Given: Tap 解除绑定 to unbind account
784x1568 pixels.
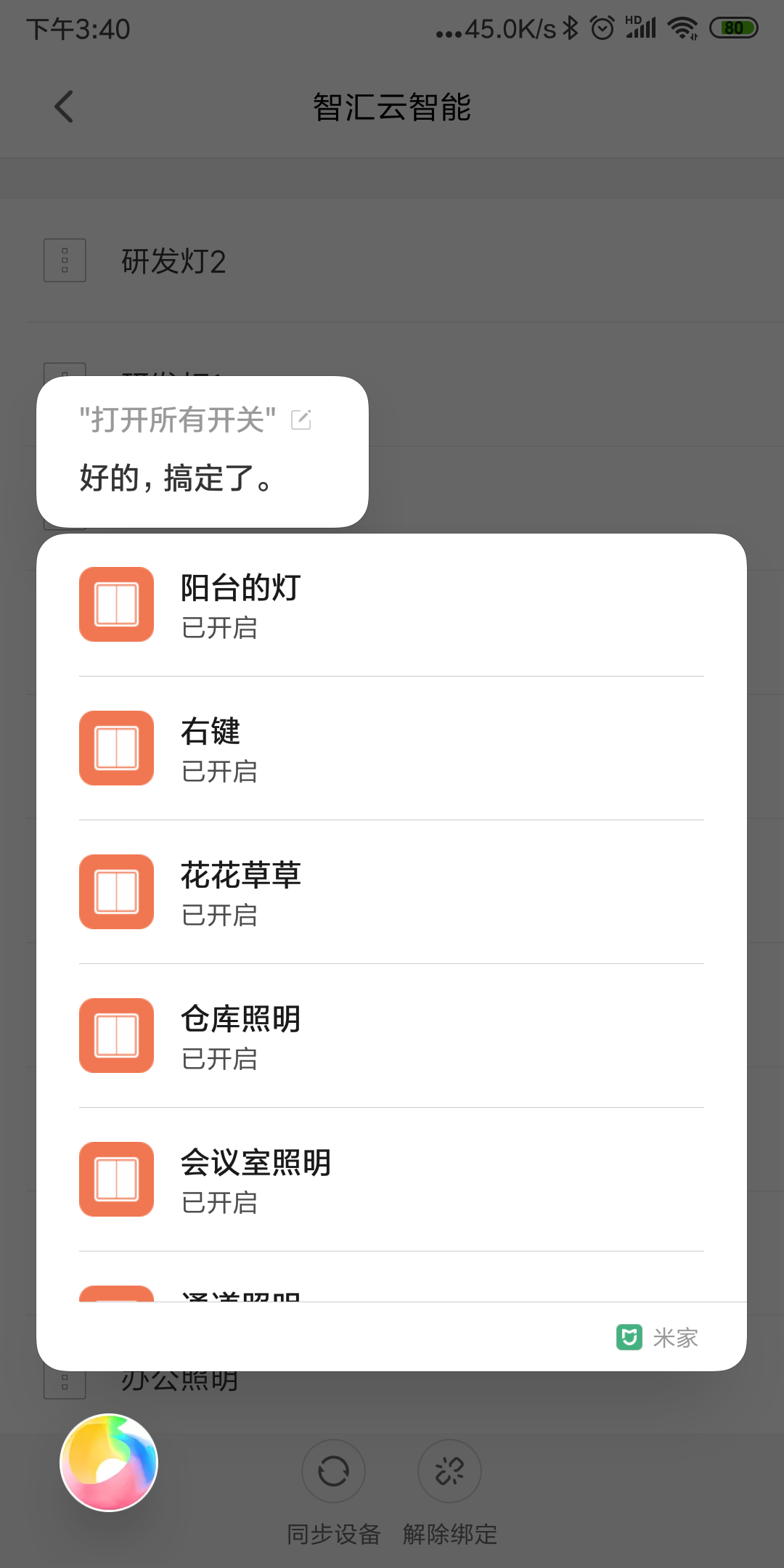Looking at the screenshot, I should coord(449,1471).
